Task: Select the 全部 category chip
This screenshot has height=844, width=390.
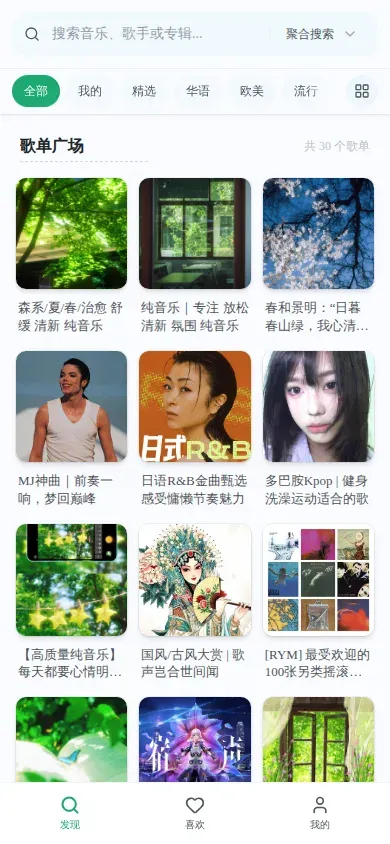Action: [36, 91]
